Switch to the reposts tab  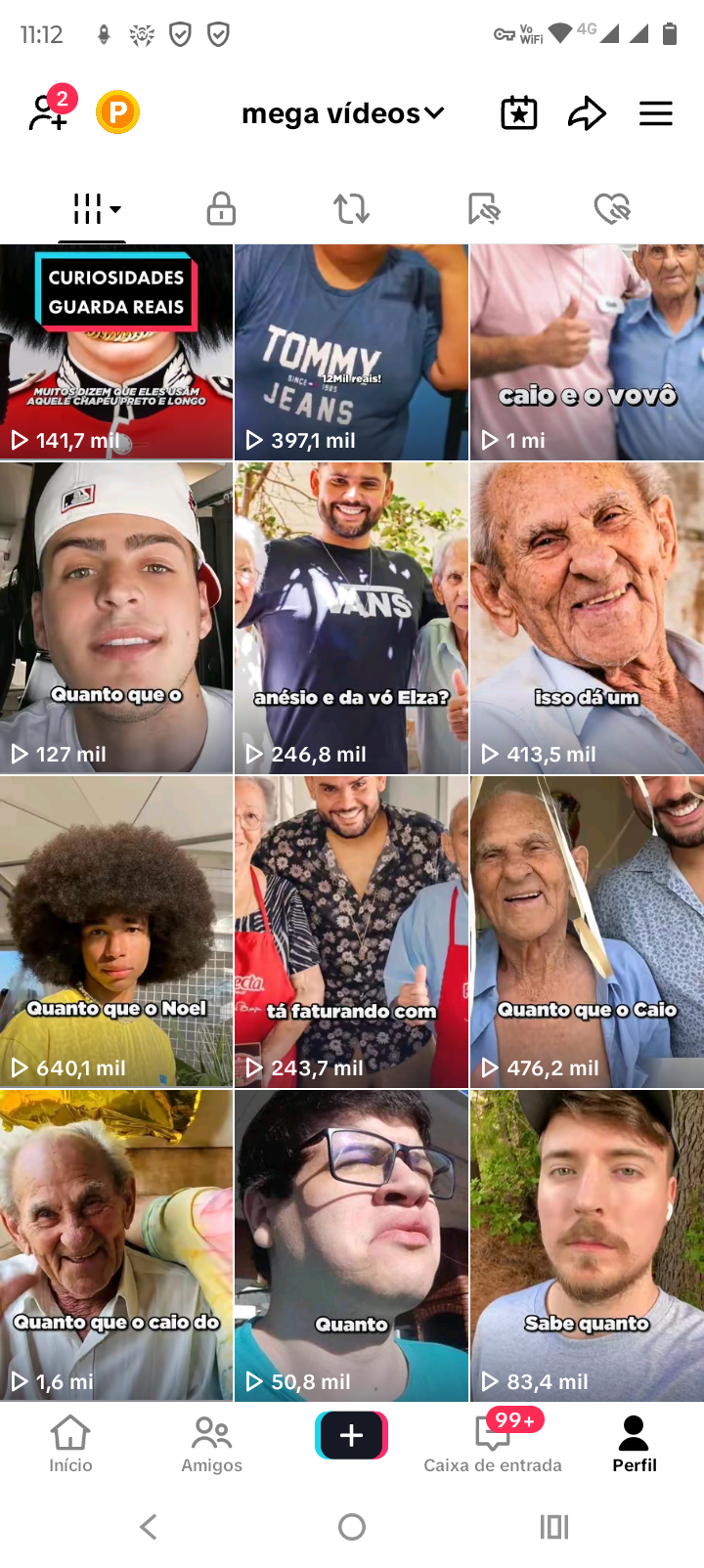pyautogui.click(x=351, y=208)
